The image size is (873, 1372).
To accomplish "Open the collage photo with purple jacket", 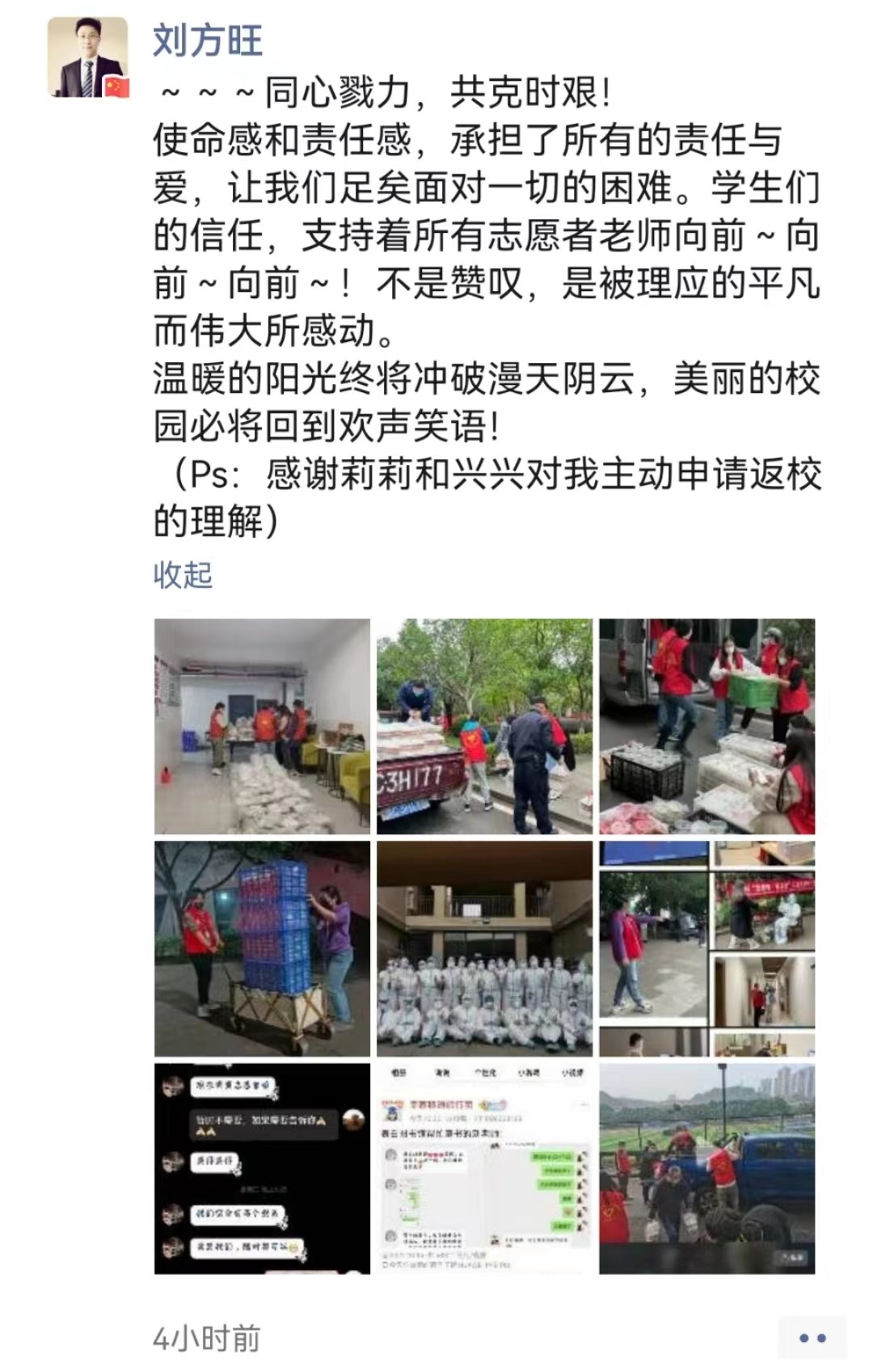I will pos(706,948).
